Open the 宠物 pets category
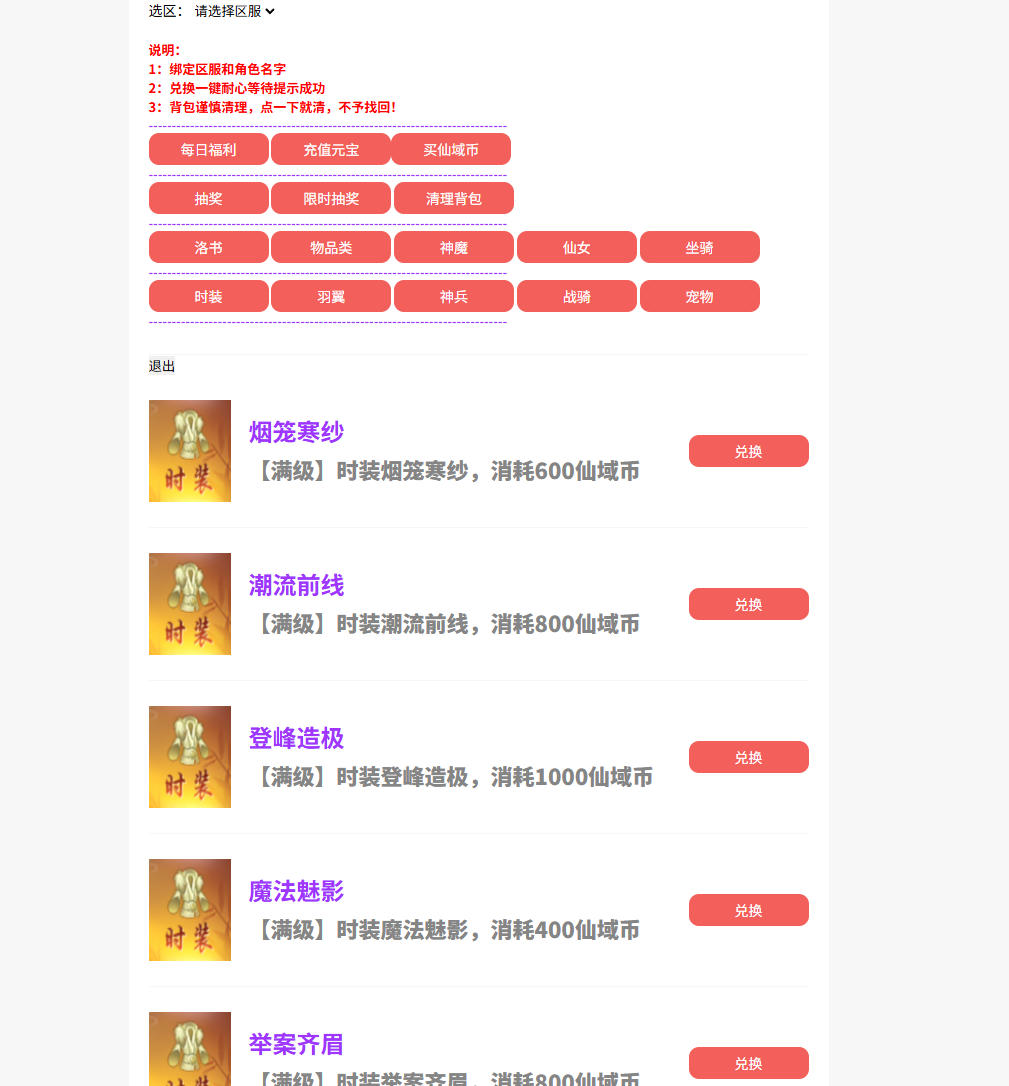Screen dimensions: 1009x1086 699,296
